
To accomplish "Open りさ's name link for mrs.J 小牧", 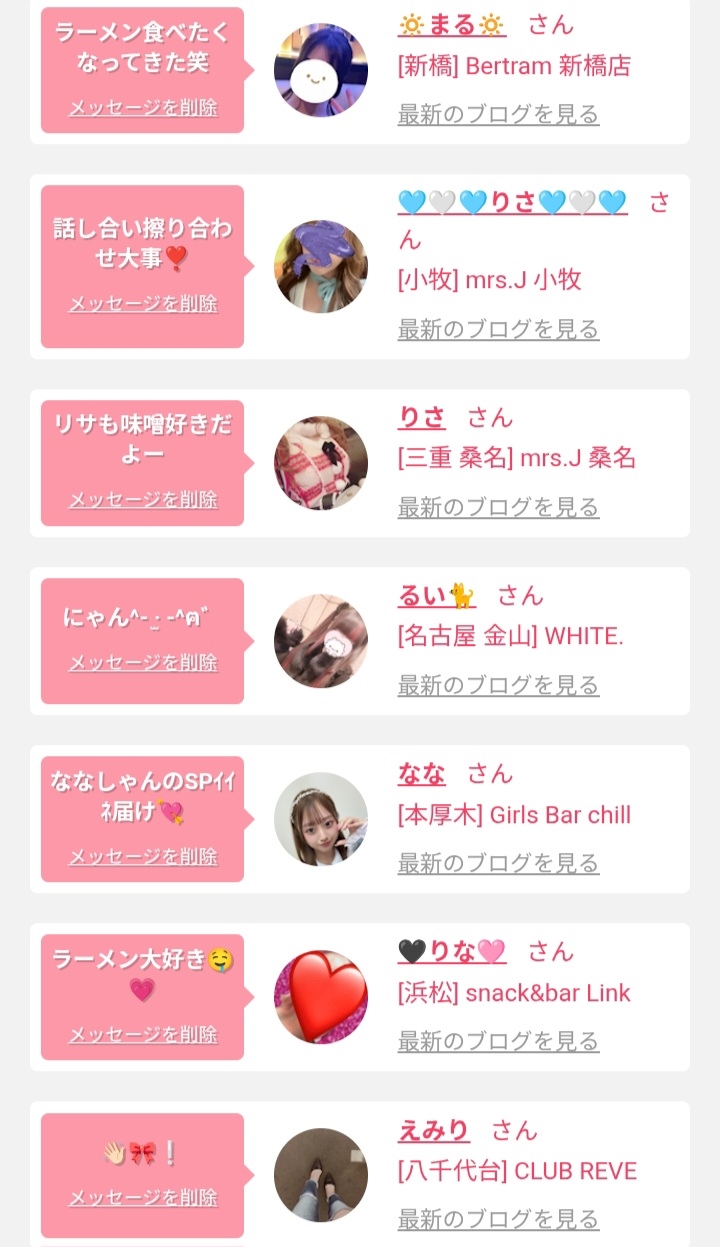I will tap(512, 203).
